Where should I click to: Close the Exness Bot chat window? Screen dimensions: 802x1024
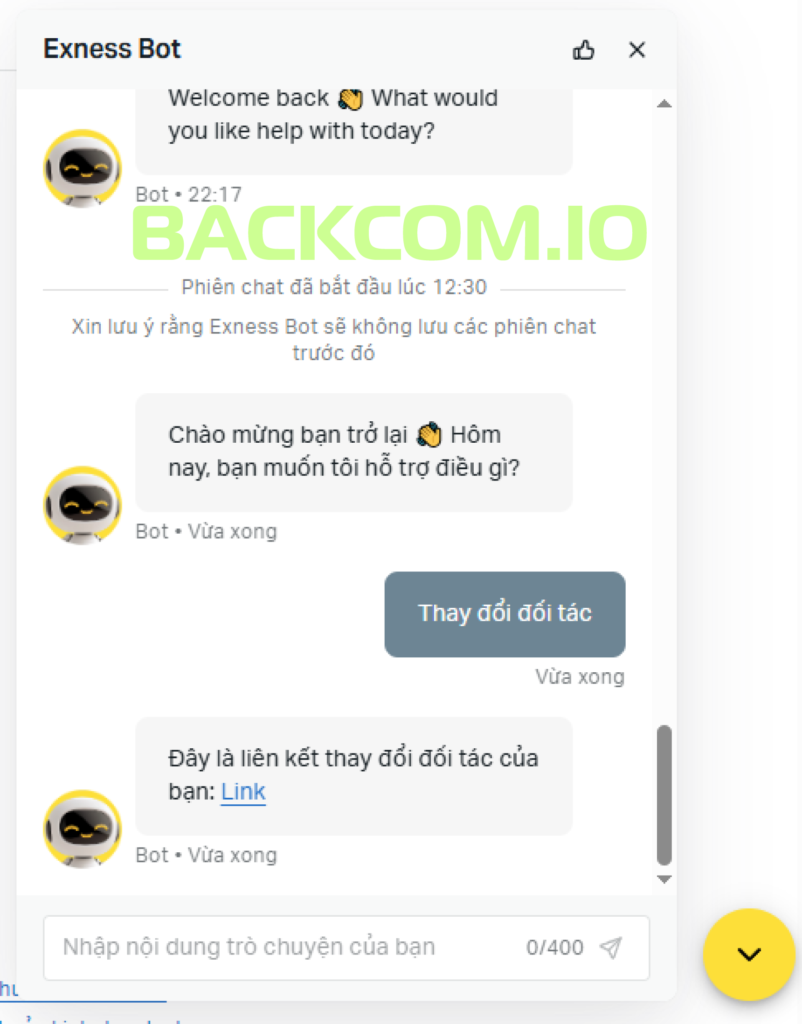[x=637, y=49]
